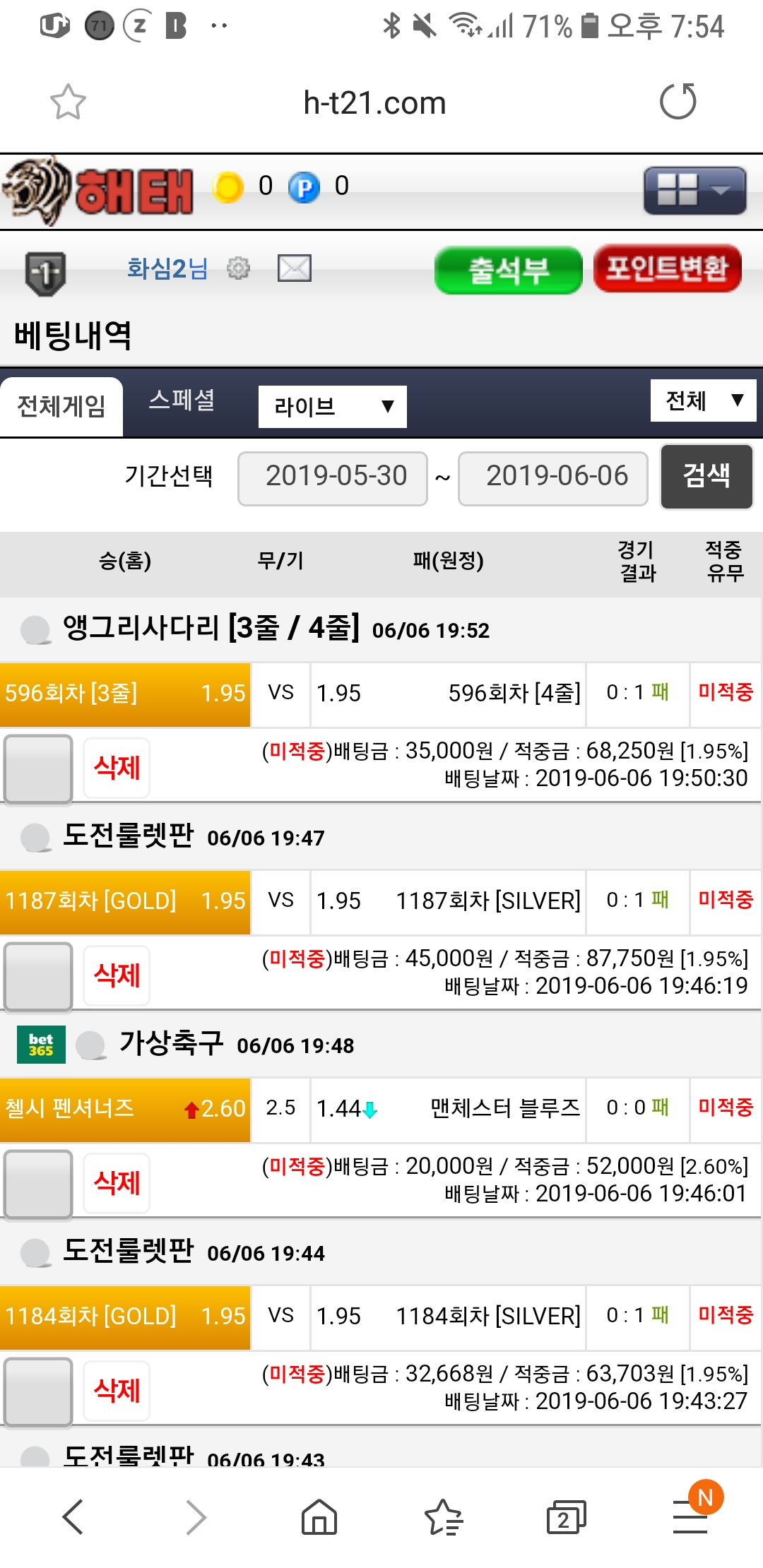Switch to the 스페셜 tab
The height and width of the screenshot is (1568, 763).
[182, 400]
